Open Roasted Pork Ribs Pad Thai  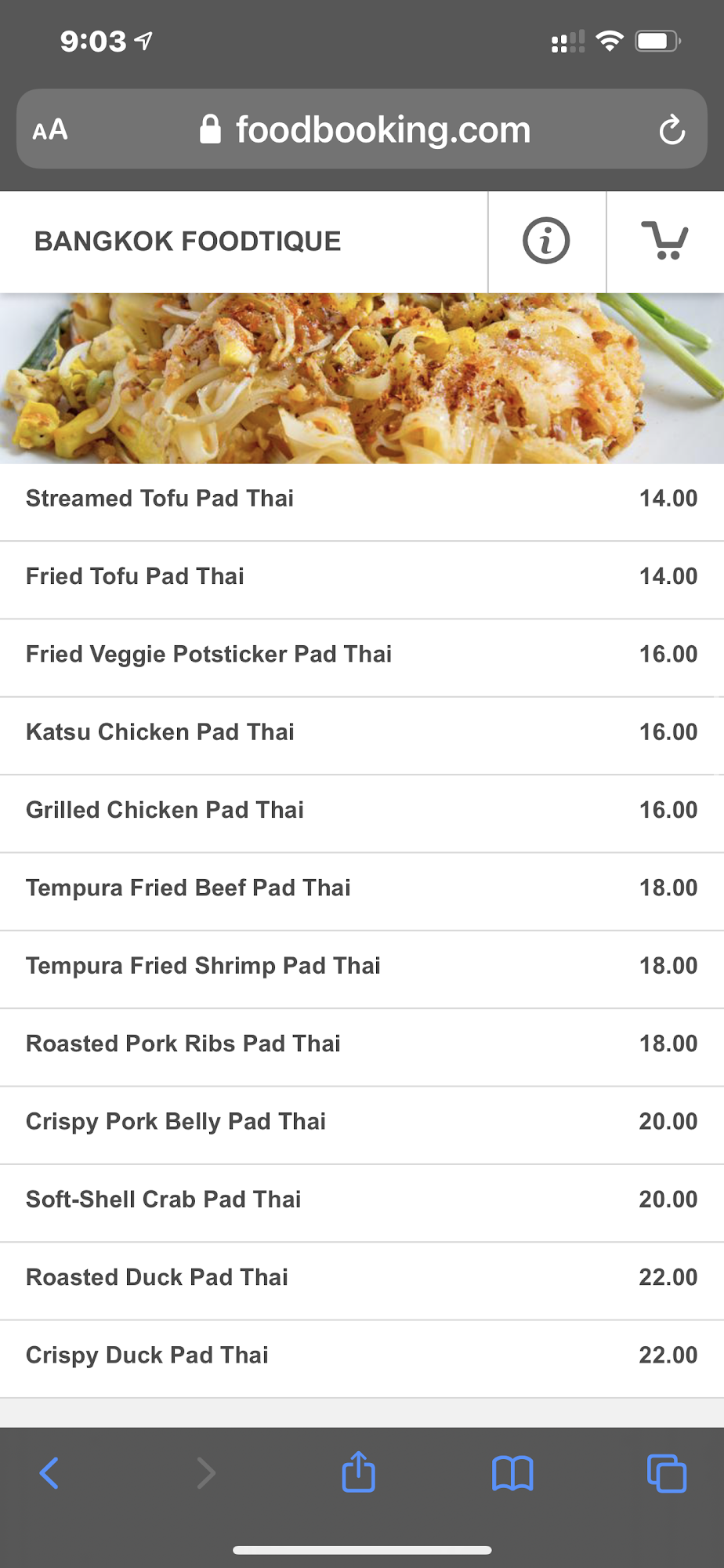183,1044
